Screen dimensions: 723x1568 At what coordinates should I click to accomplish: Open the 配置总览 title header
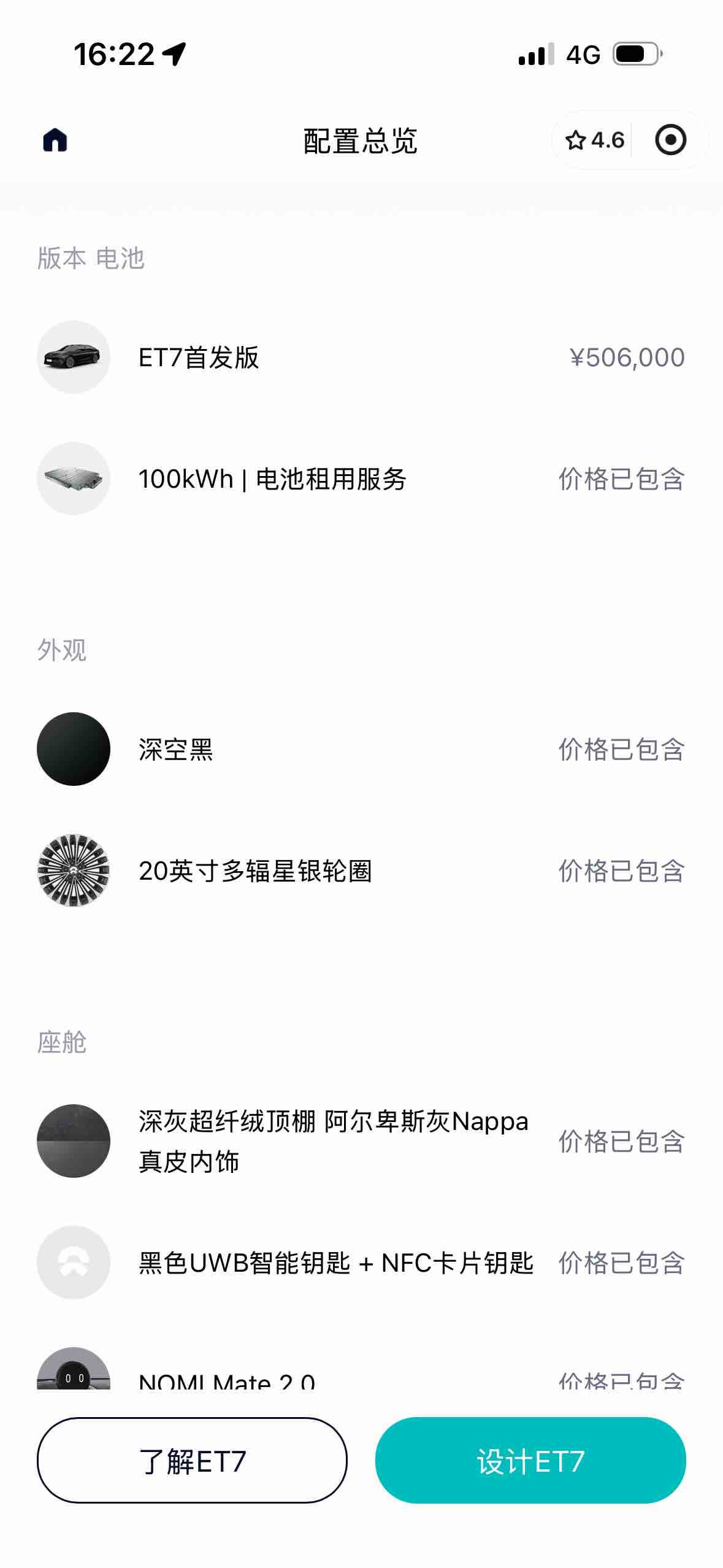click(x=361, y=140)
